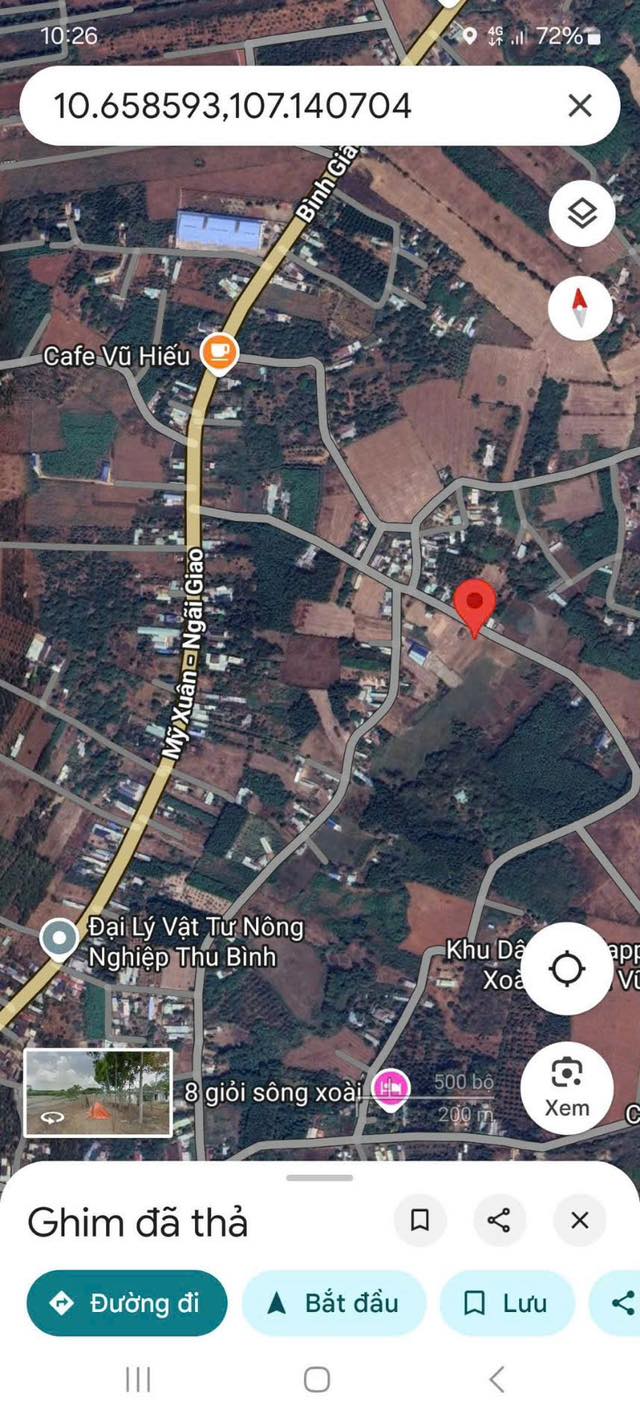This screenshot has height=1421, width=640.
Task: Reset map orientation with the compass
Action: [x=581, y=307]
